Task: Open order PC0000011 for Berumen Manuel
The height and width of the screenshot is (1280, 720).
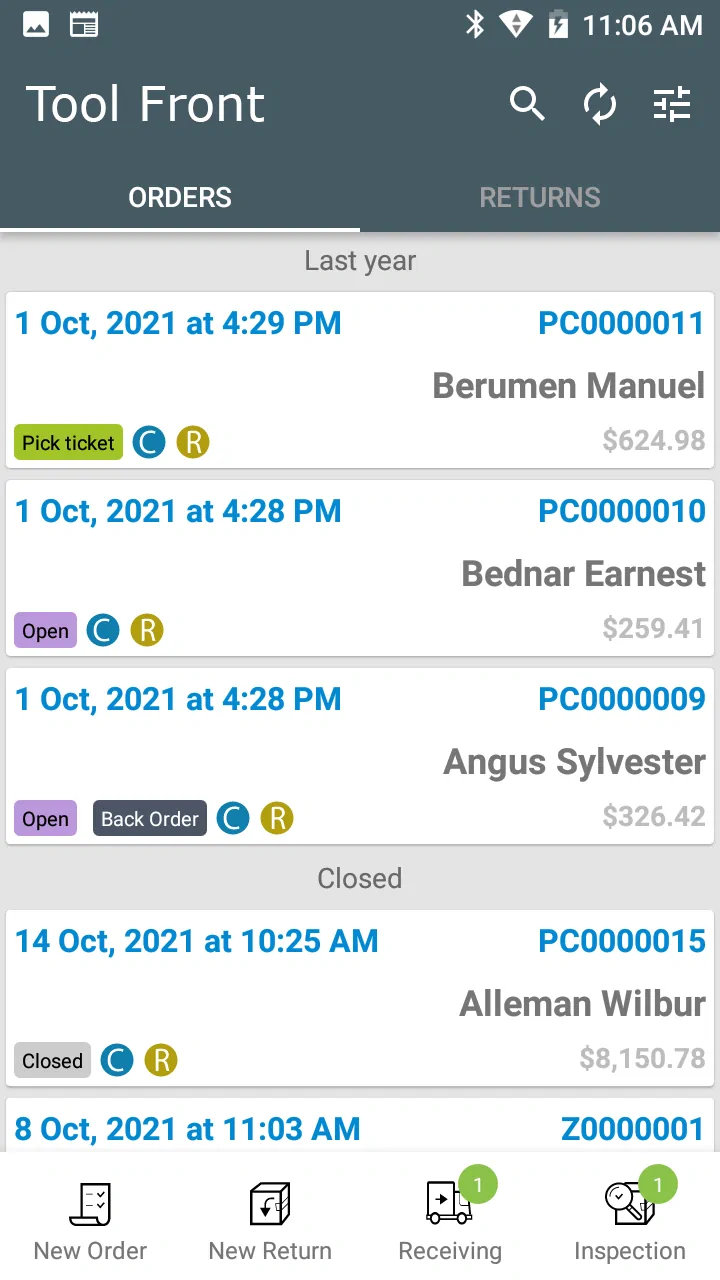Action: [360, 380]
